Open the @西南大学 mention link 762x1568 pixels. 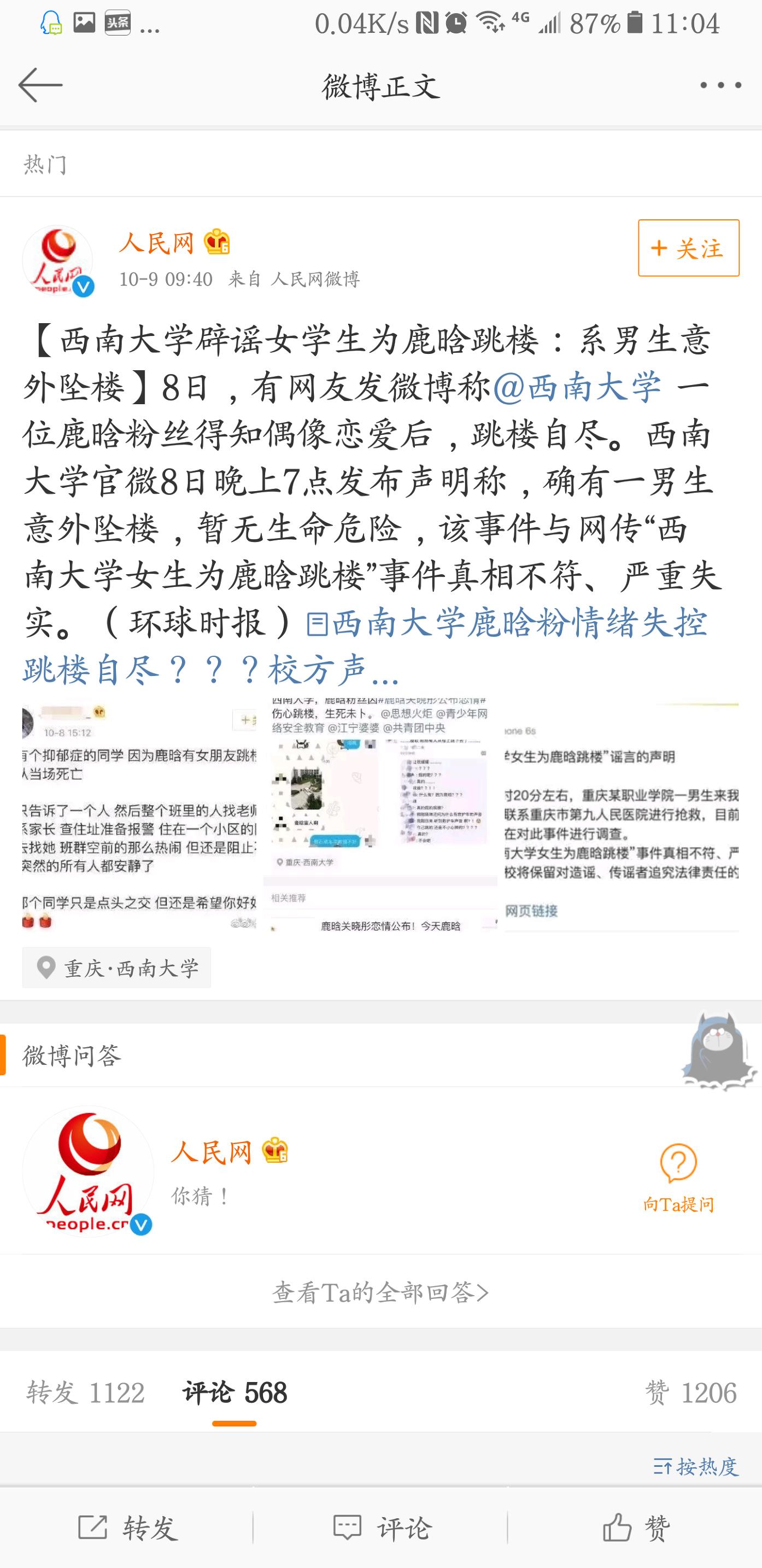point(577,387)
